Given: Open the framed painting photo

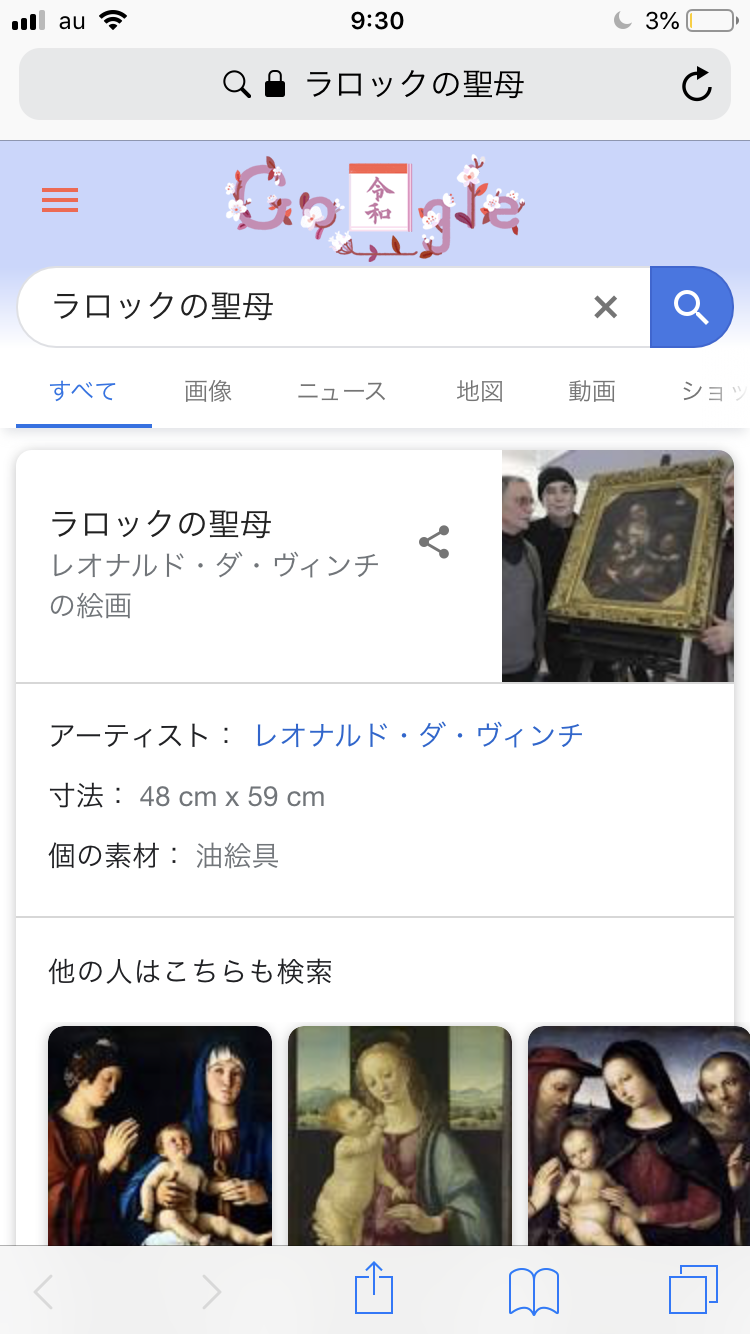Looking at the screenshot, I should pos(617,566).
